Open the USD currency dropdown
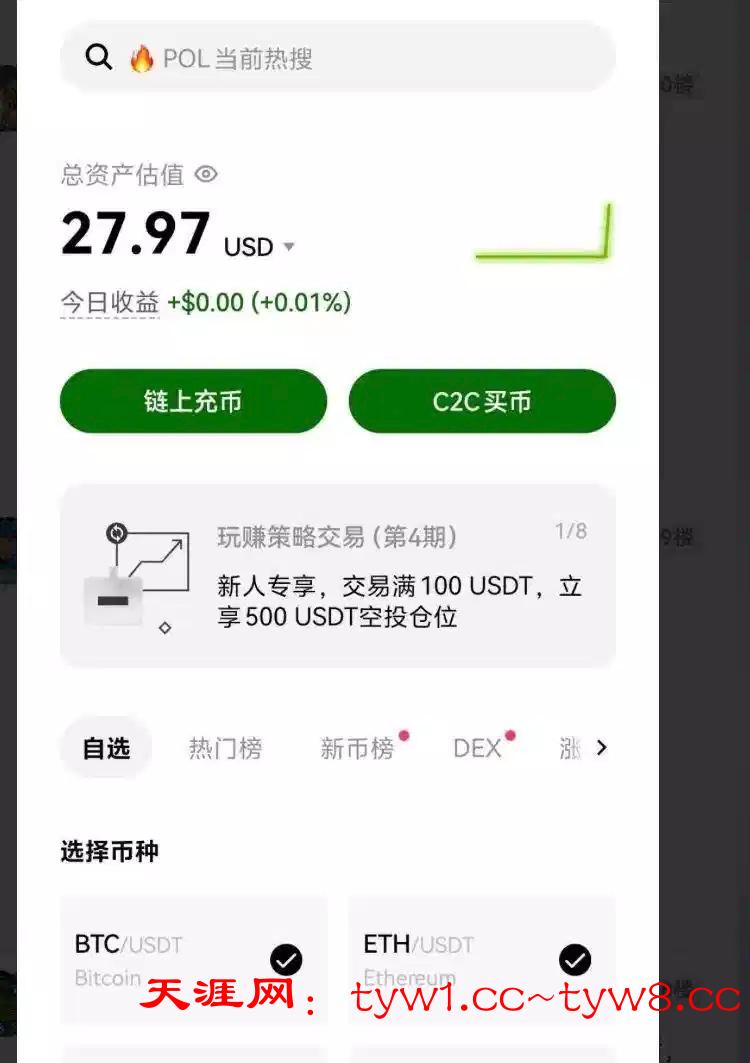 tap(259, 246)
